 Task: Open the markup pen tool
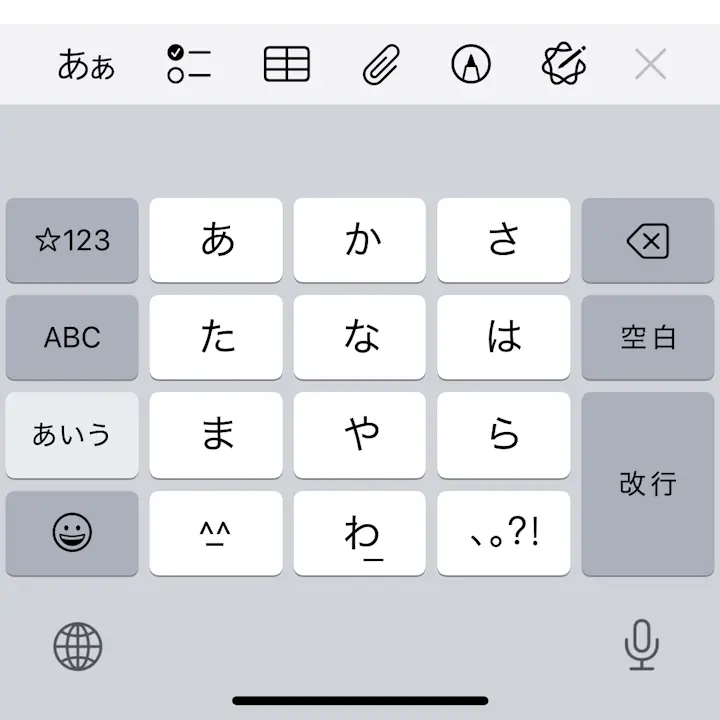pyautogui.click(x=471, y=66)
